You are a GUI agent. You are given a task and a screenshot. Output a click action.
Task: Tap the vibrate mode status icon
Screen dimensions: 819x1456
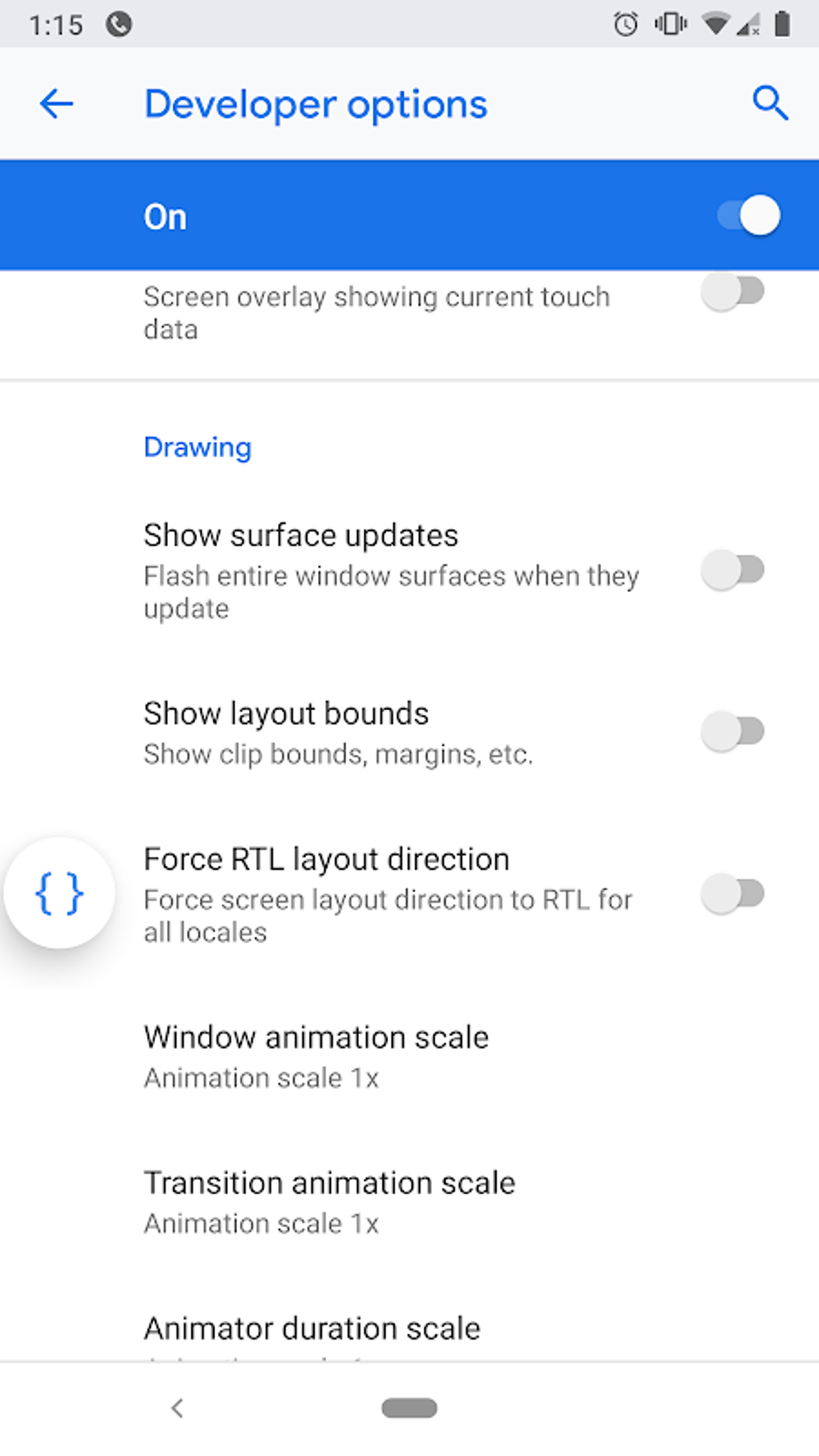pyautogui.click(x=669, y=24)
